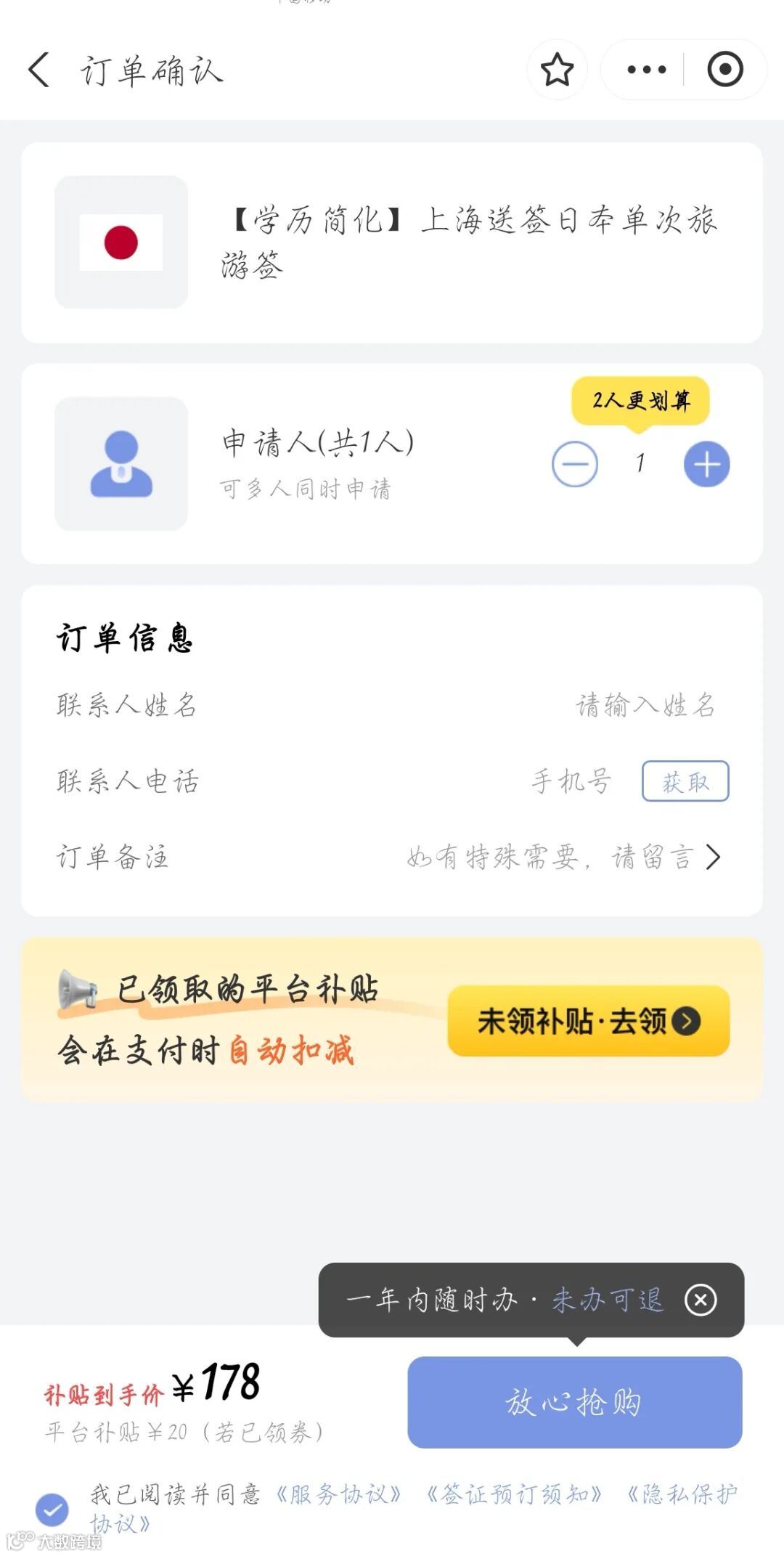The width and height of the screenshot is (784, 1556).
Task: View the 隐私保护协议 link
Action: [682, 1494]
